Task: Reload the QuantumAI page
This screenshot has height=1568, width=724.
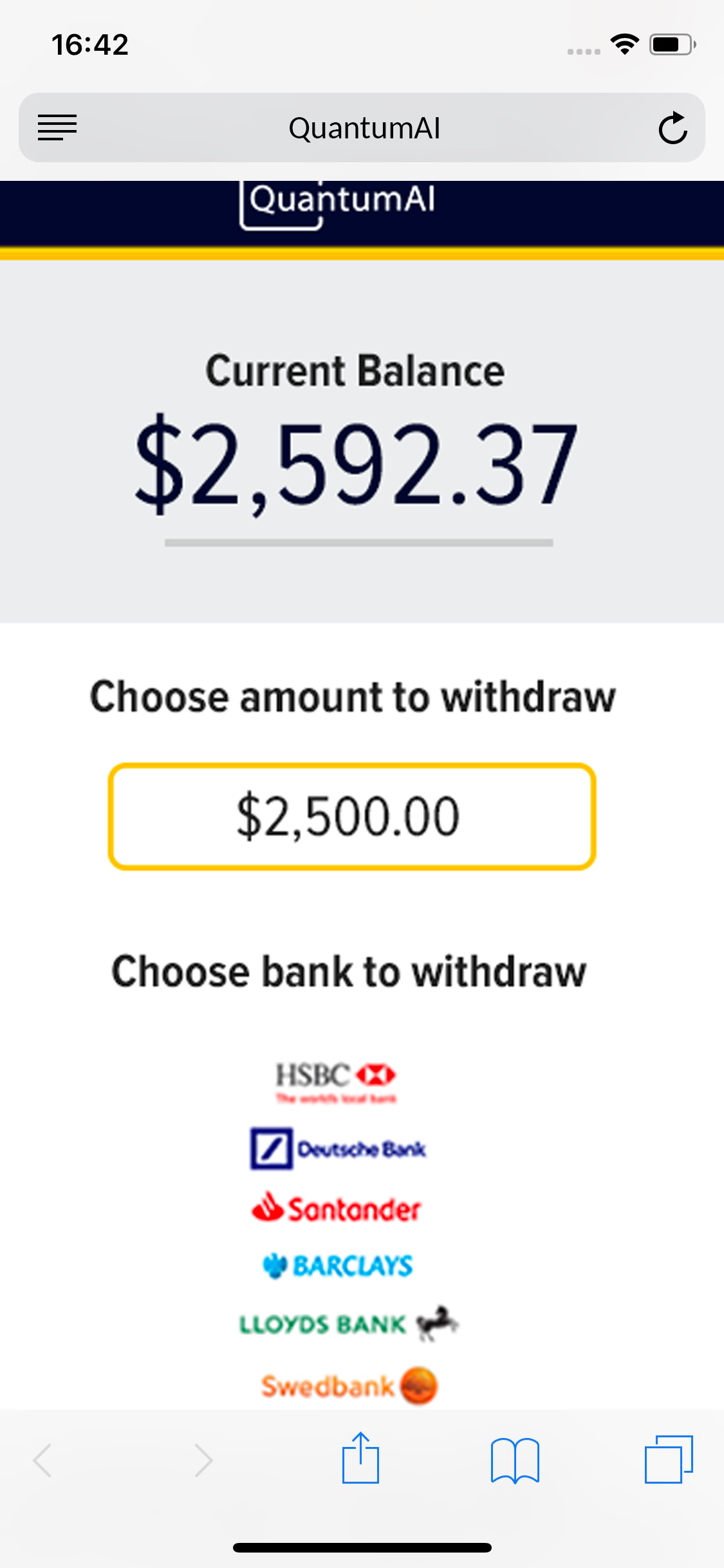Action: [x=673, y=128]
